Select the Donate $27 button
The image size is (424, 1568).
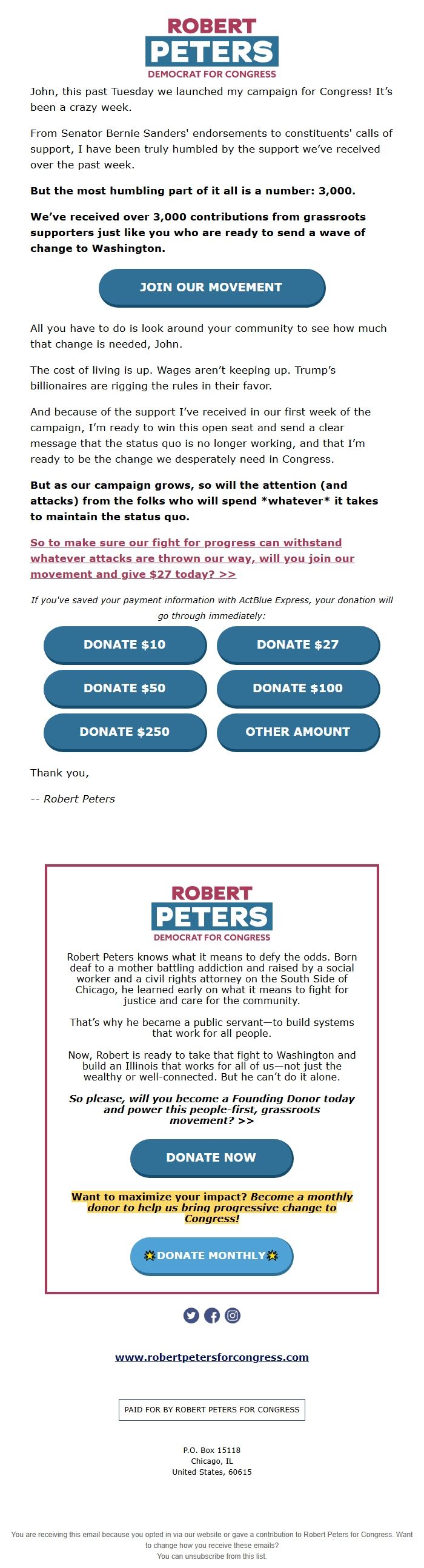298,644
